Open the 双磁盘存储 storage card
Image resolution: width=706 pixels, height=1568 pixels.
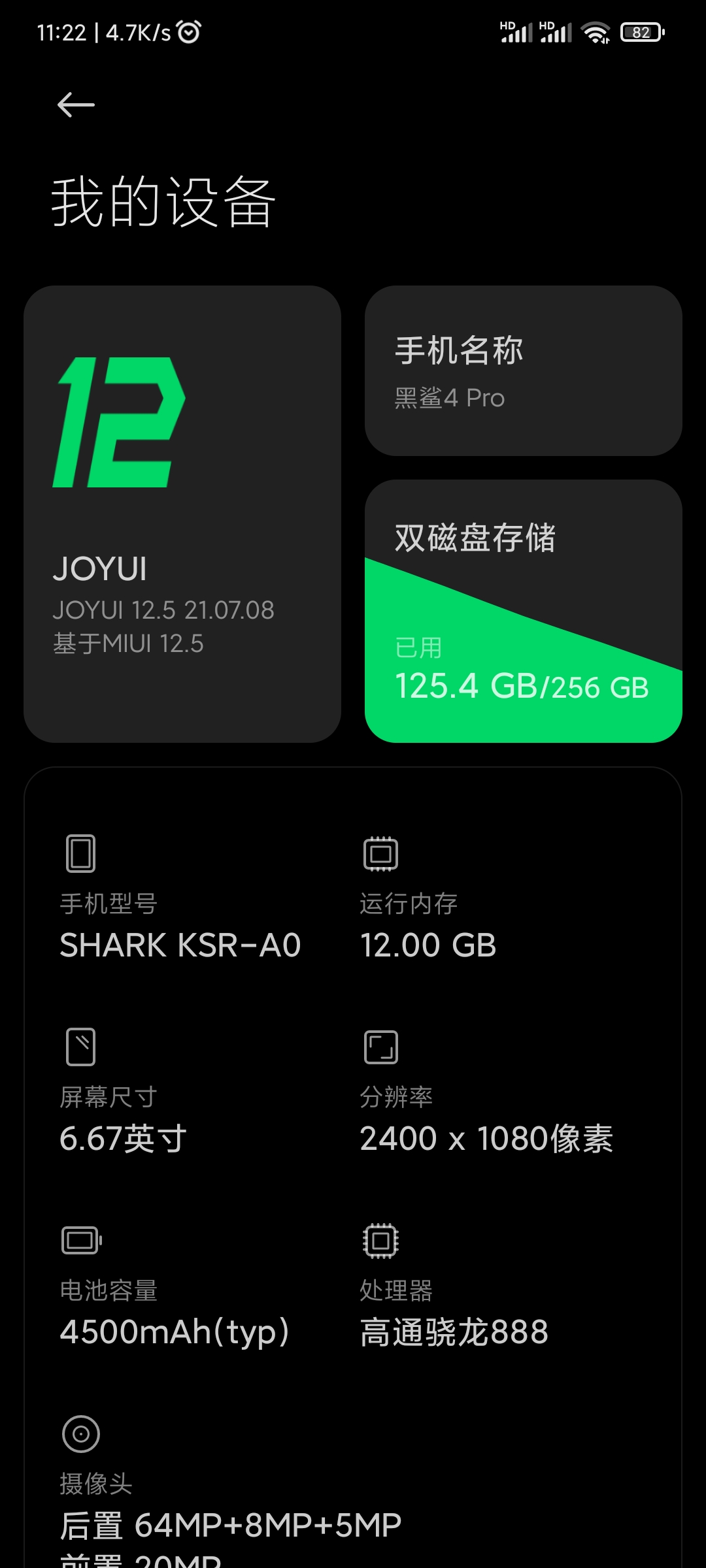click(523, 611)
